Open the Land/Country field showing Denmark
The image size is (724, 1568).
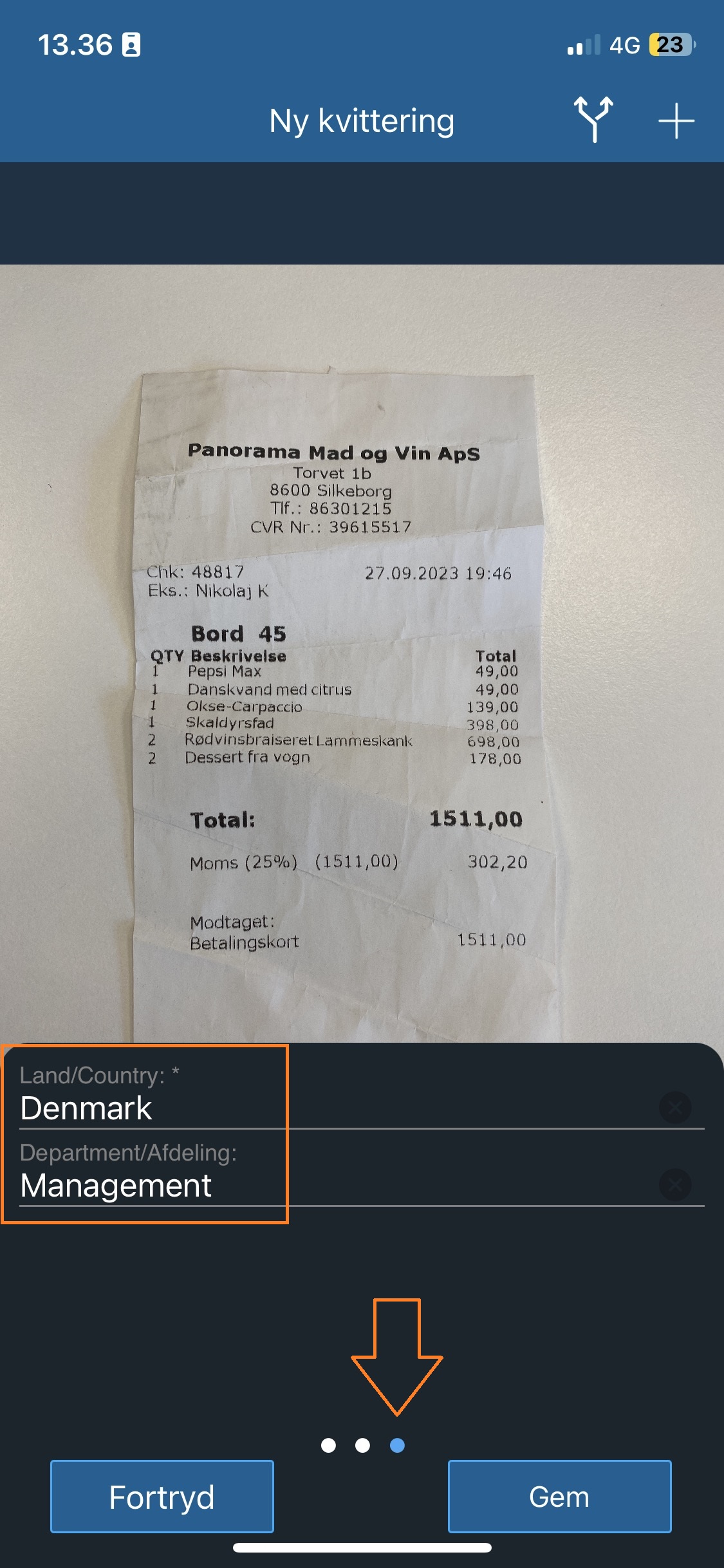click(322, 1108)
